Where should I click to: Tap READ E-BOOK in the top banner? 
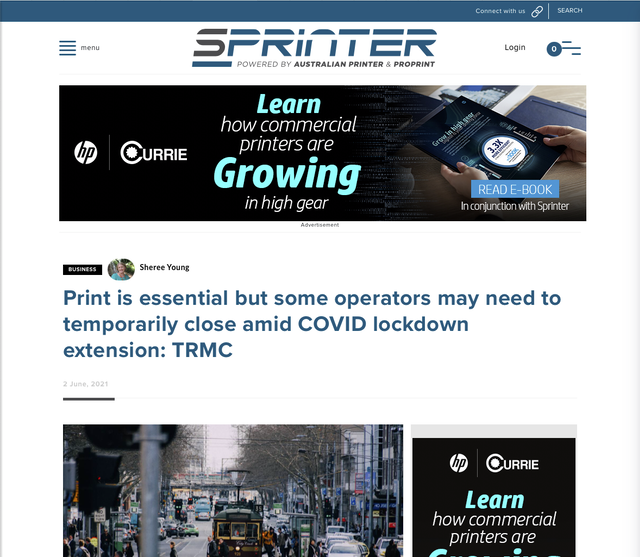[515, 189]
